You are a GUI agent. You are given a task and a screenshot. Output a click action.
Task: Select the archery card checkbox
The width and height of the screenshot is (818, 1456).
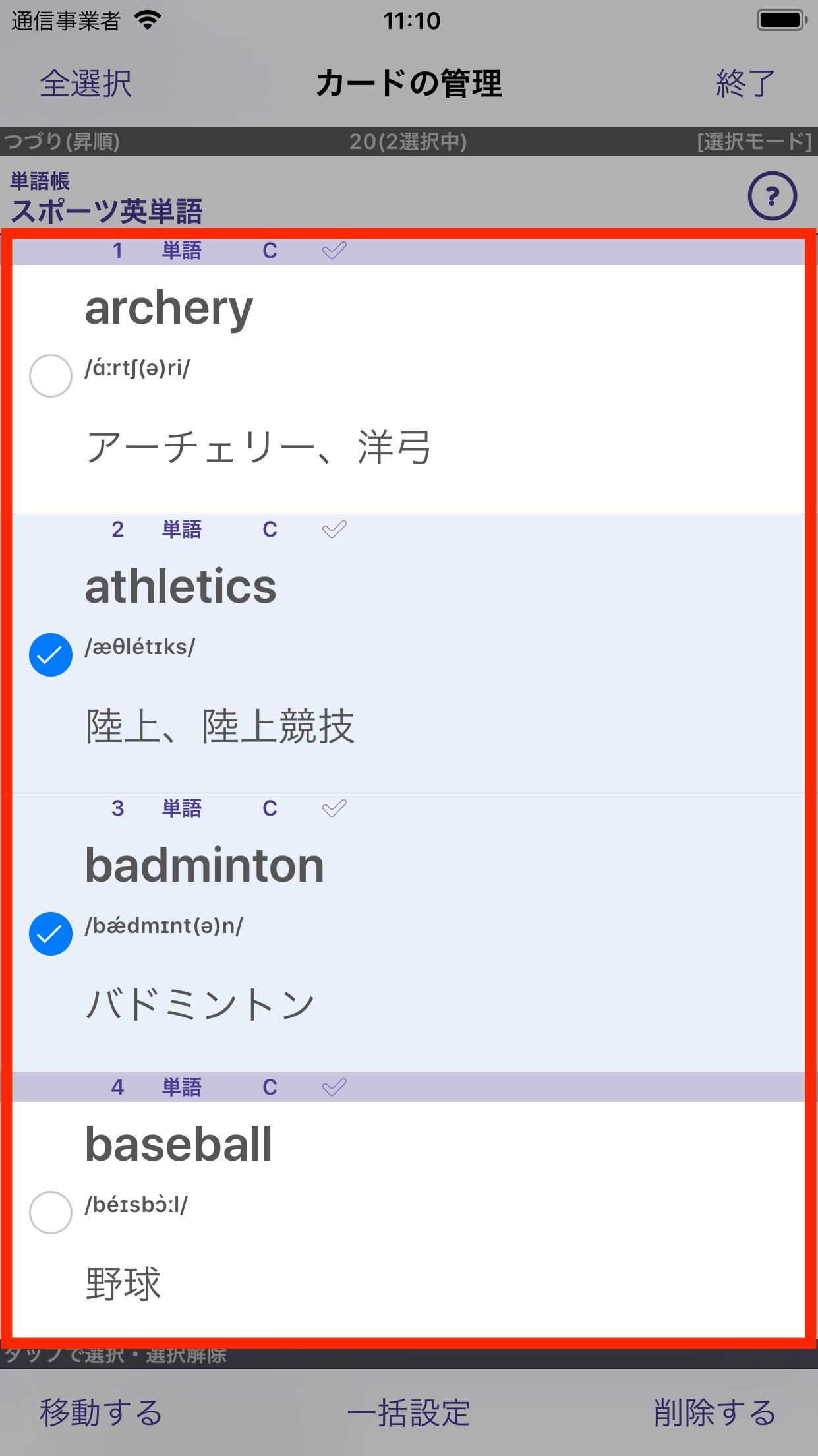pos(51,376)
